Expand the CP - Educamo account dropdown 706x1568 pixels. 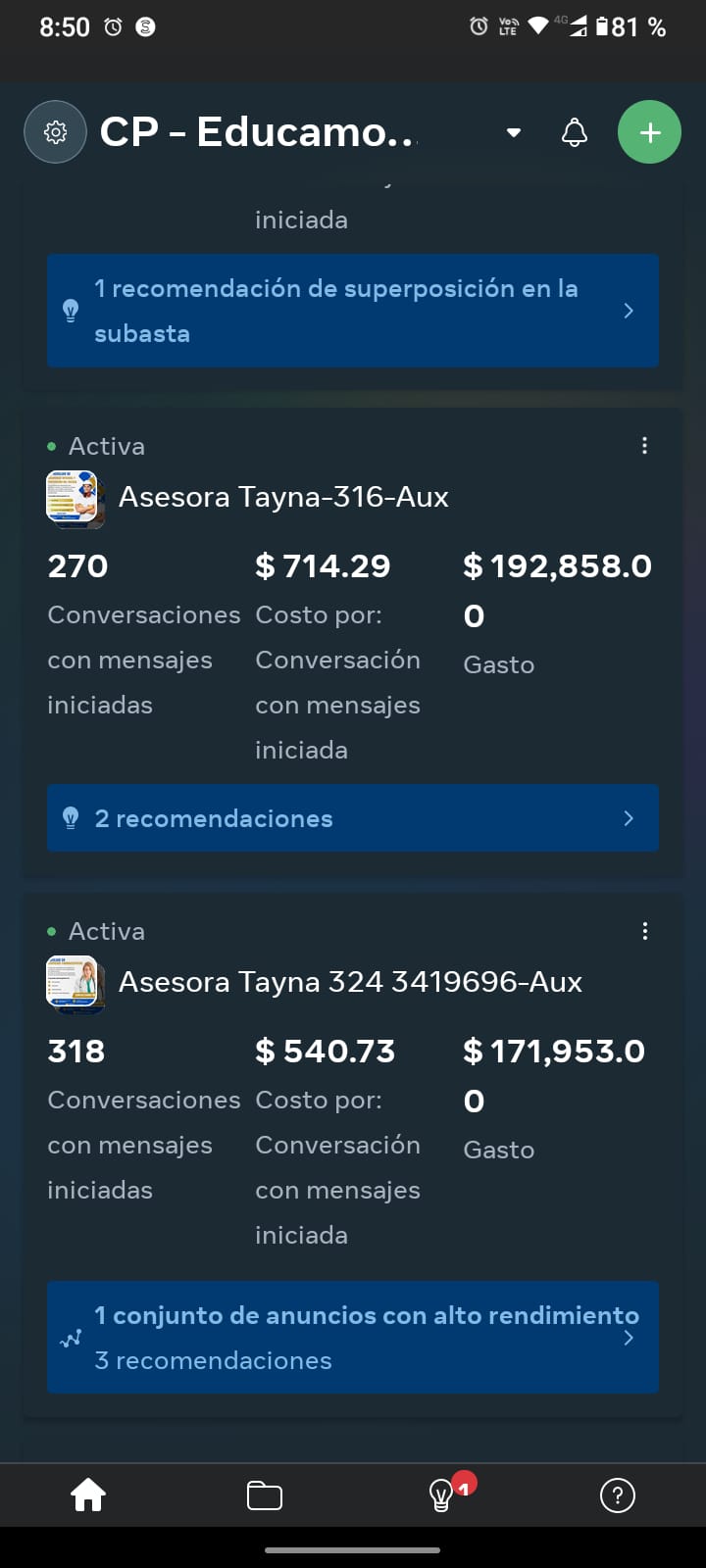pyautogui.click(x=513, y=132)
